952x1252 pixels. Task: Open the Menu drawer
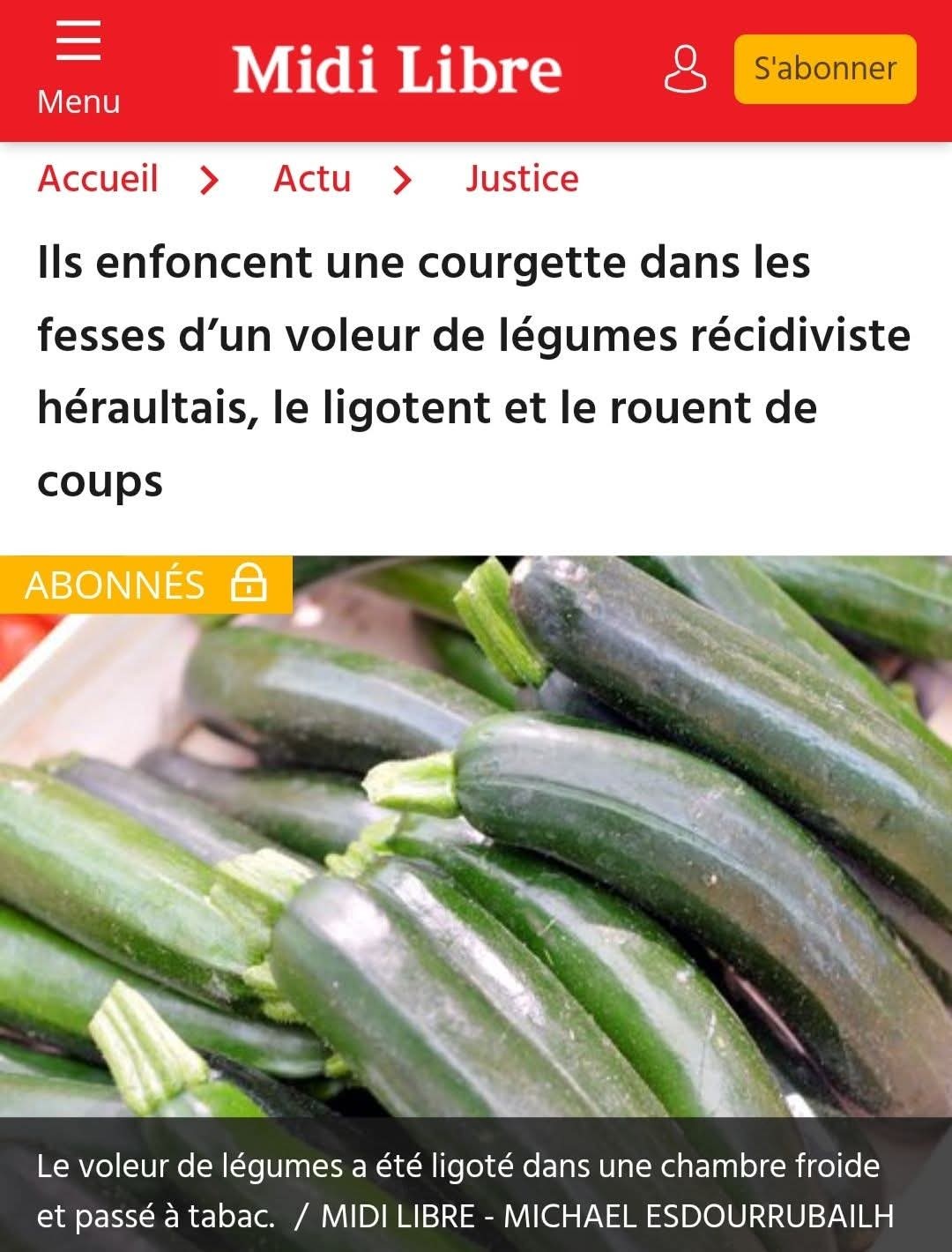[x=78, y=68]
